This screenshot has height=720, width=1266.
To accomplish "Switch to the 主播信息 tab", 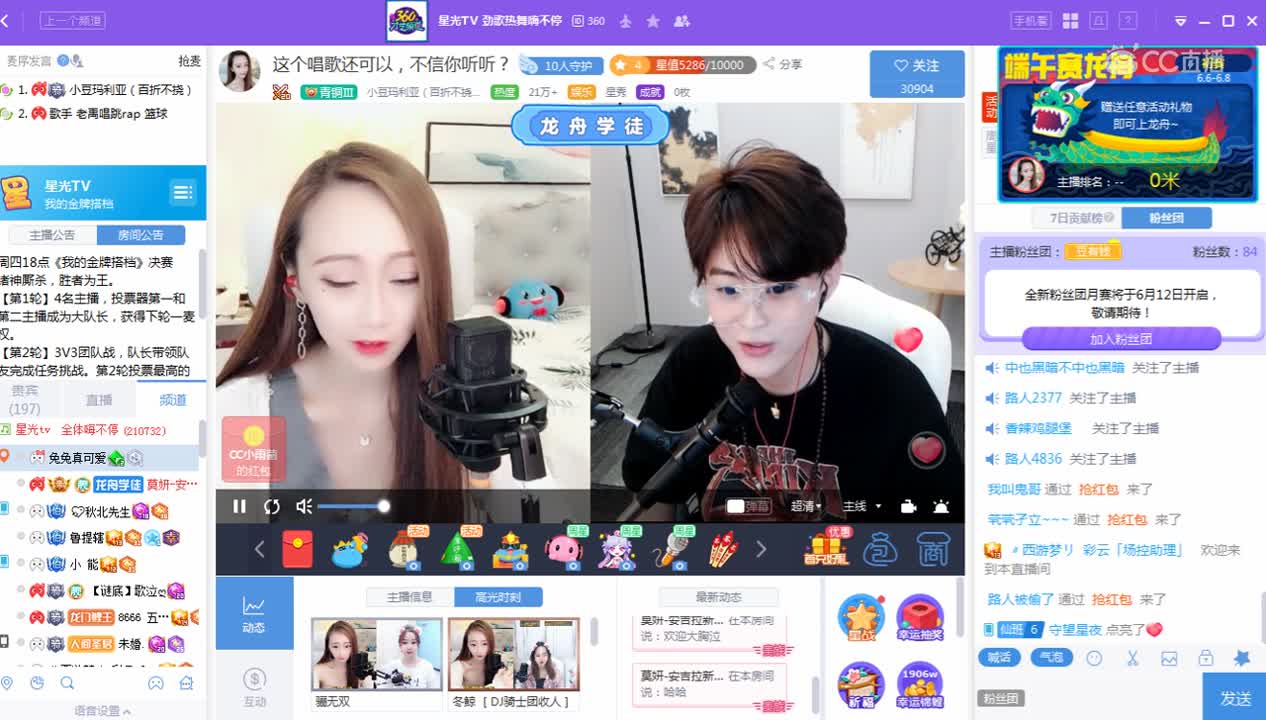I will (409, 597).
